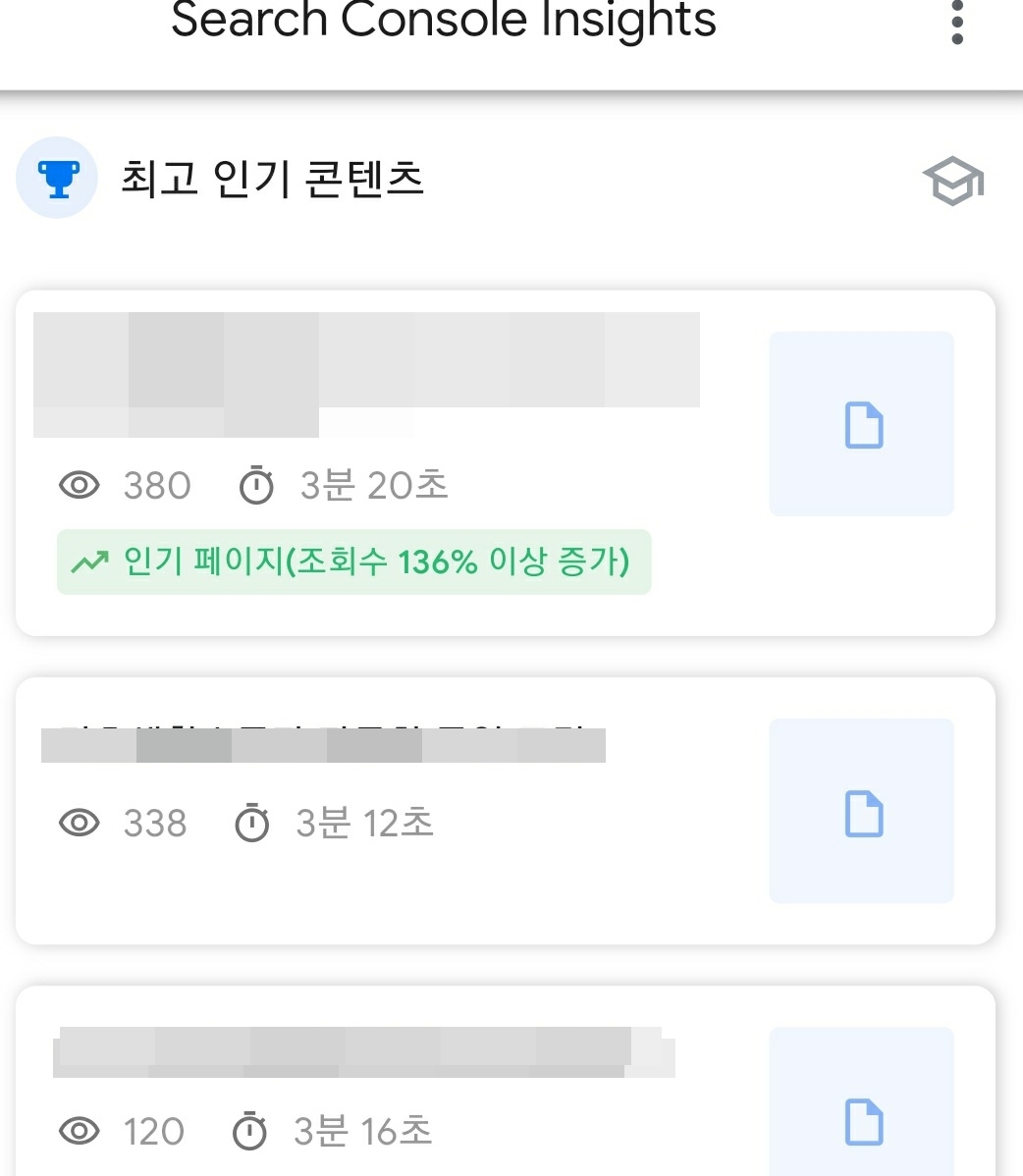Open the top popular content trophy icon
The width and height of the screenshot is (1023, 1176).
point(56,178)
